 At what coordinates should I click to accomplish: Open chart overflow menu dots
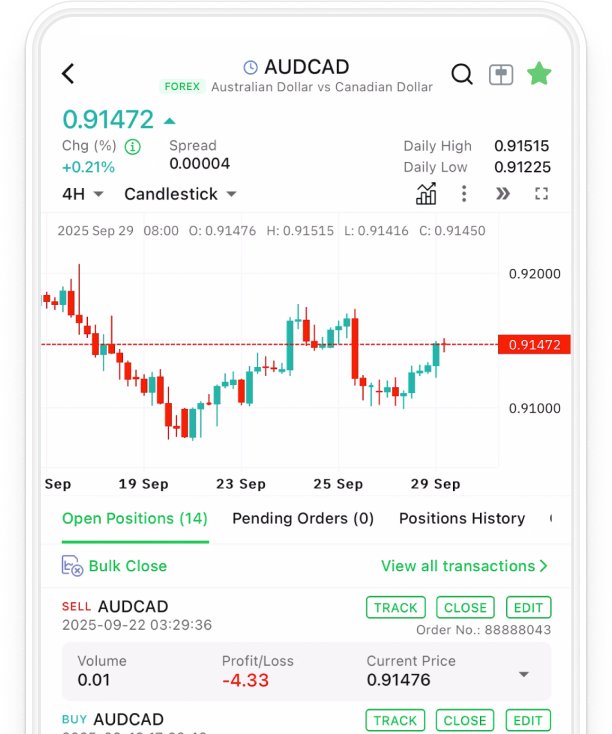(464, 194)
